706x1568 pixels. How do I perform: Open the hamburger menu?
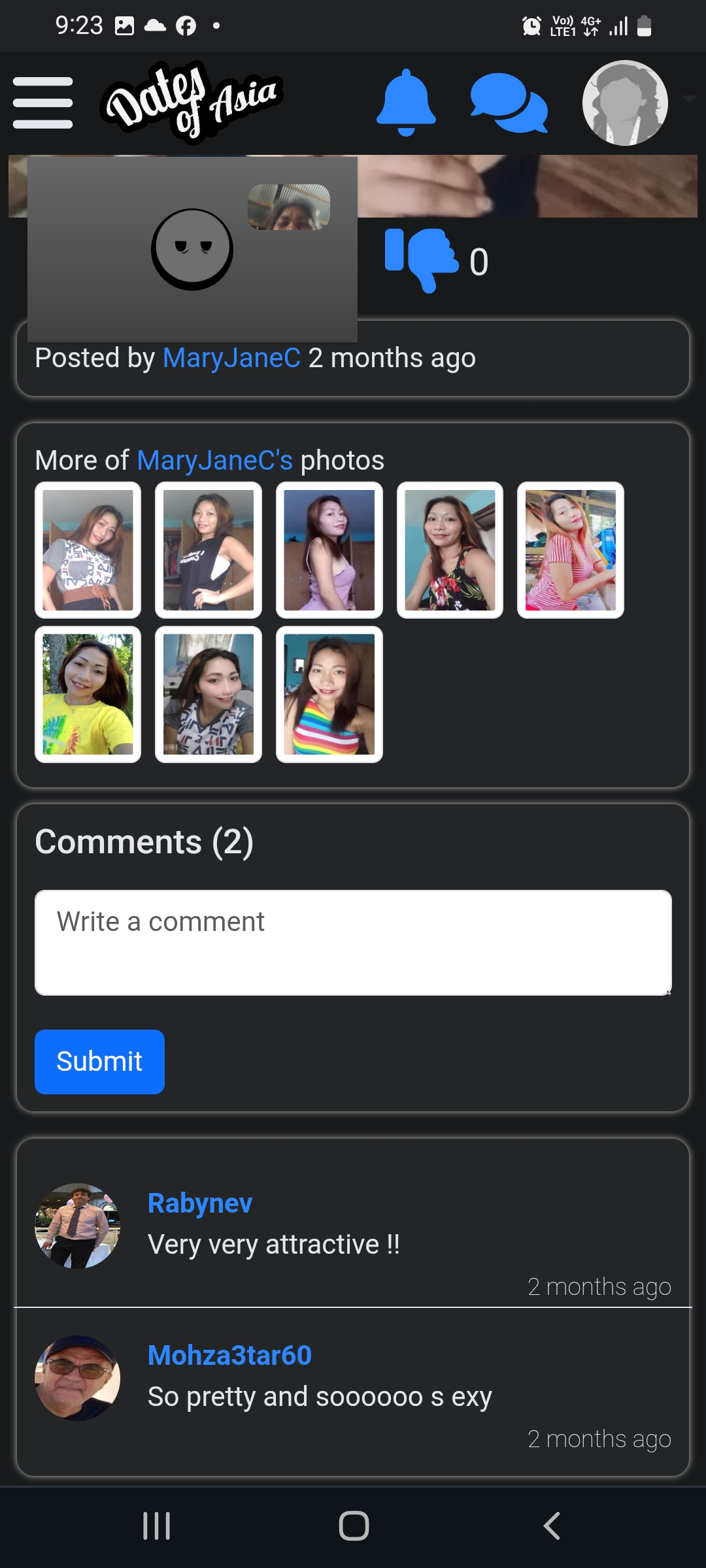[x=42, y=103]
